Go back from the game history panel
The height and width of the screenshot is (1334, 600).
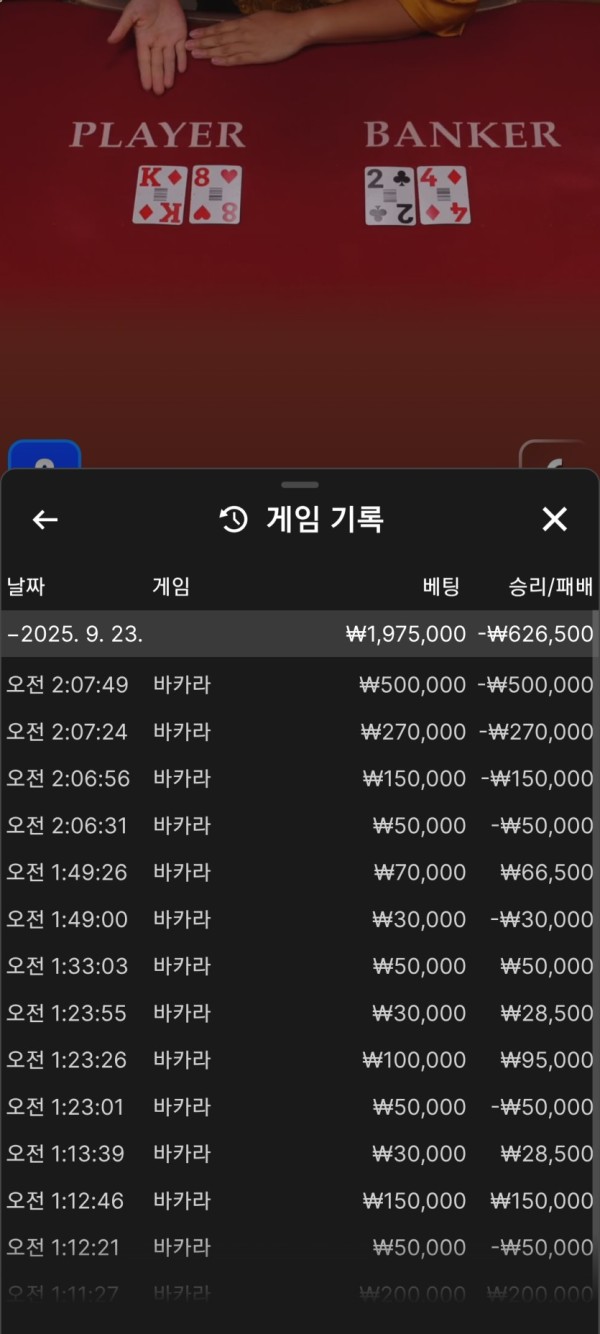pos(45,519)
